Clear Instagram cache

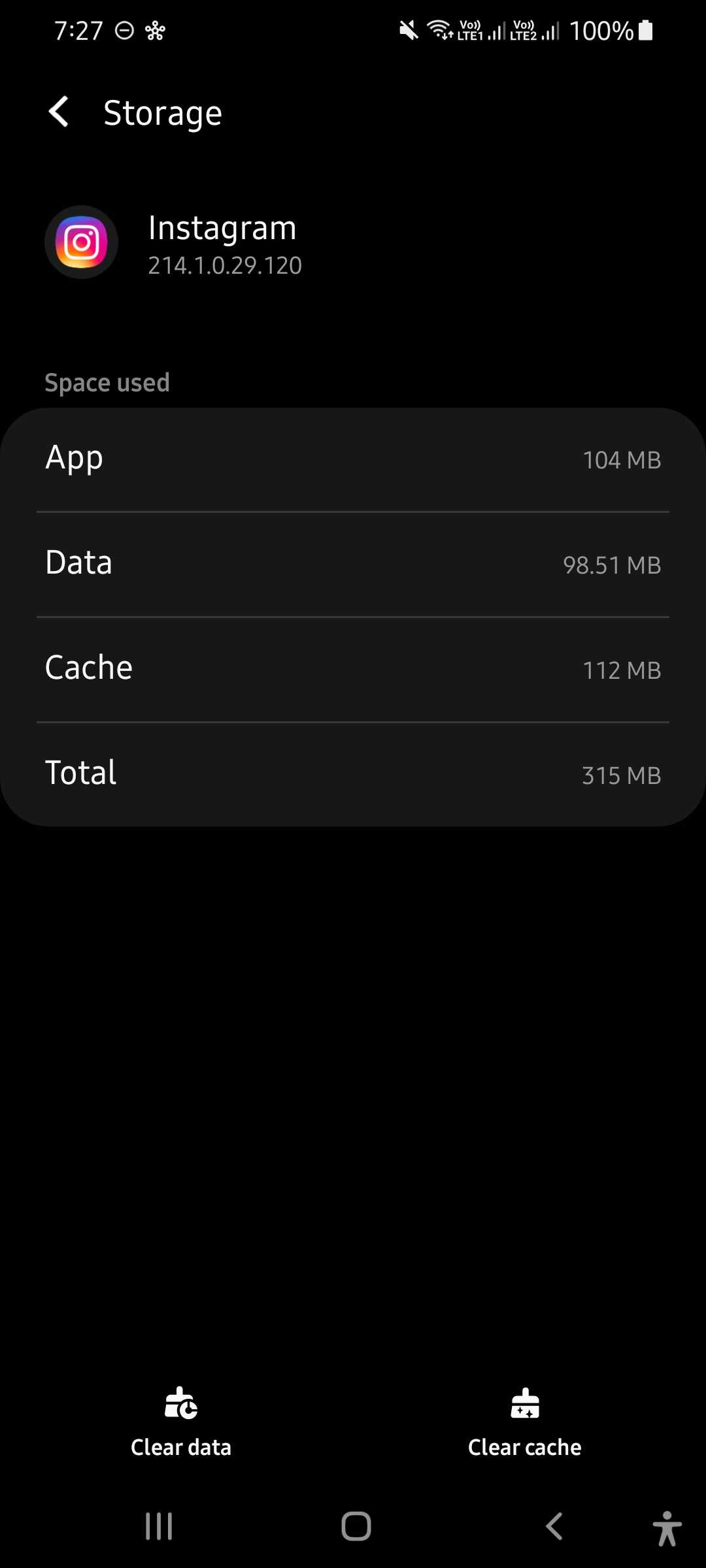tap(524, 1423)
